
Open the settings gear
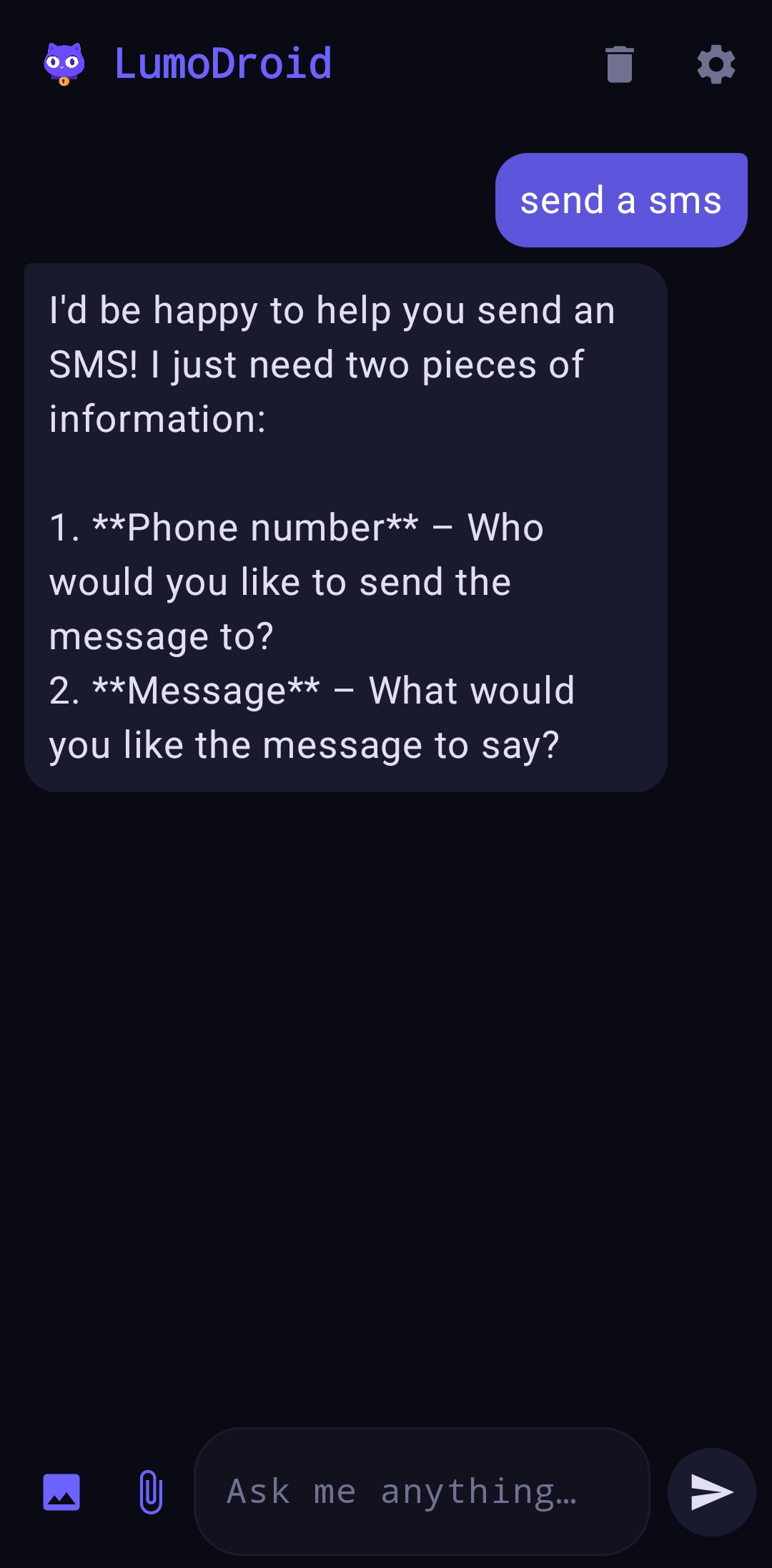[716, 64]
